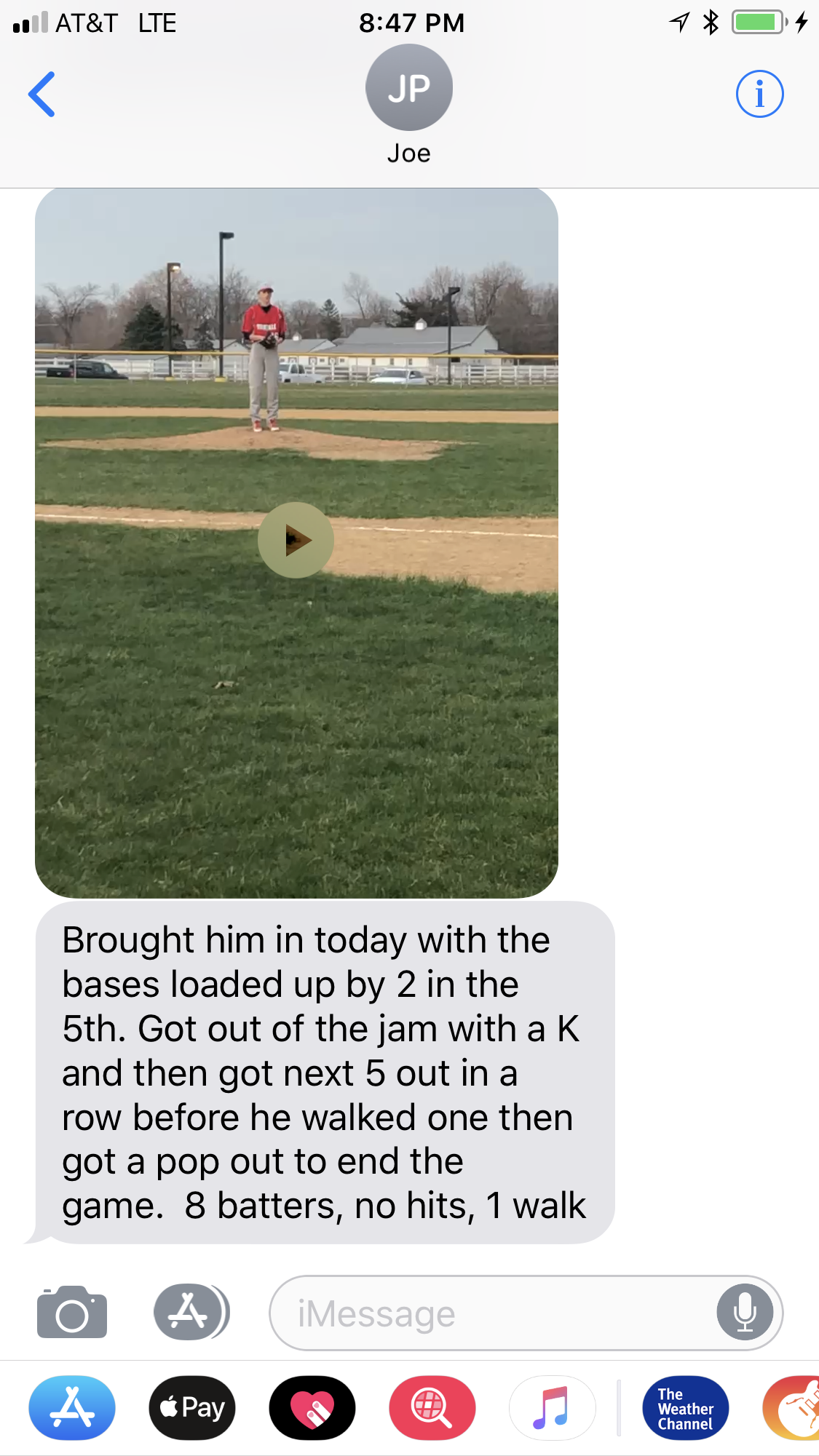The width and height of the screenshot is (819, 1456).
Task: Open The Weather Channel app
Action: (x=686, y=1408)
